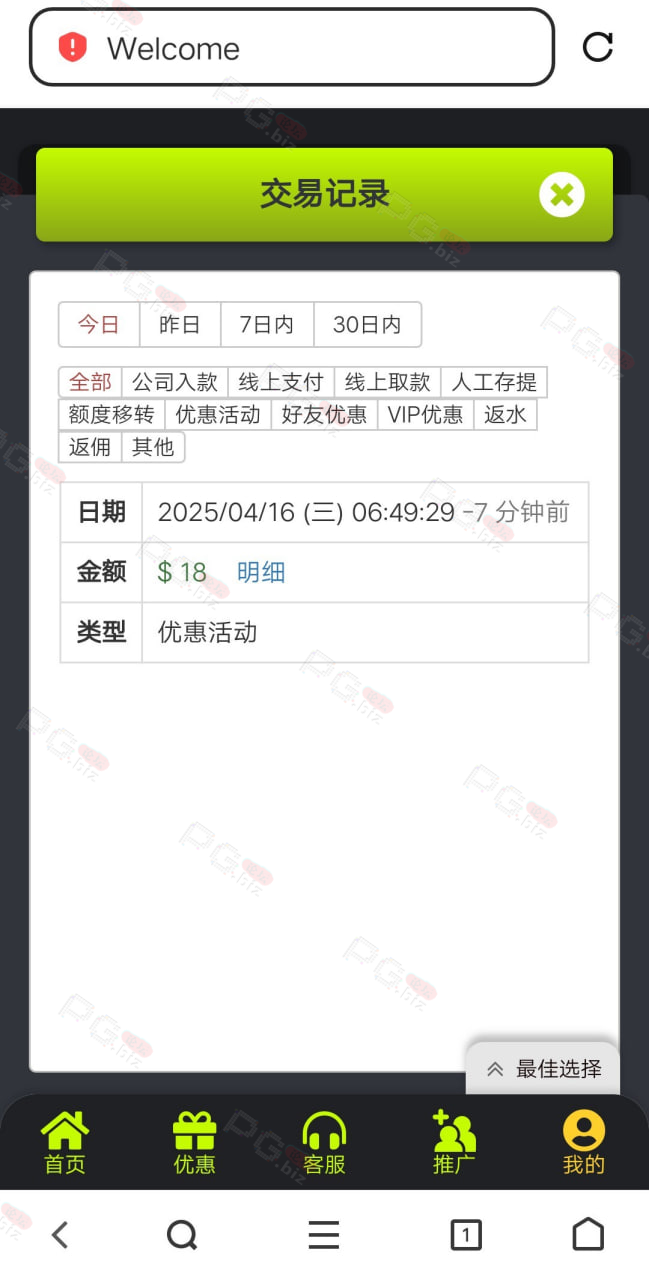This screenshot has height=1280, width=649.
Task: Show 返水 records only
Action: pyautogui.click(x=505, y=414)
